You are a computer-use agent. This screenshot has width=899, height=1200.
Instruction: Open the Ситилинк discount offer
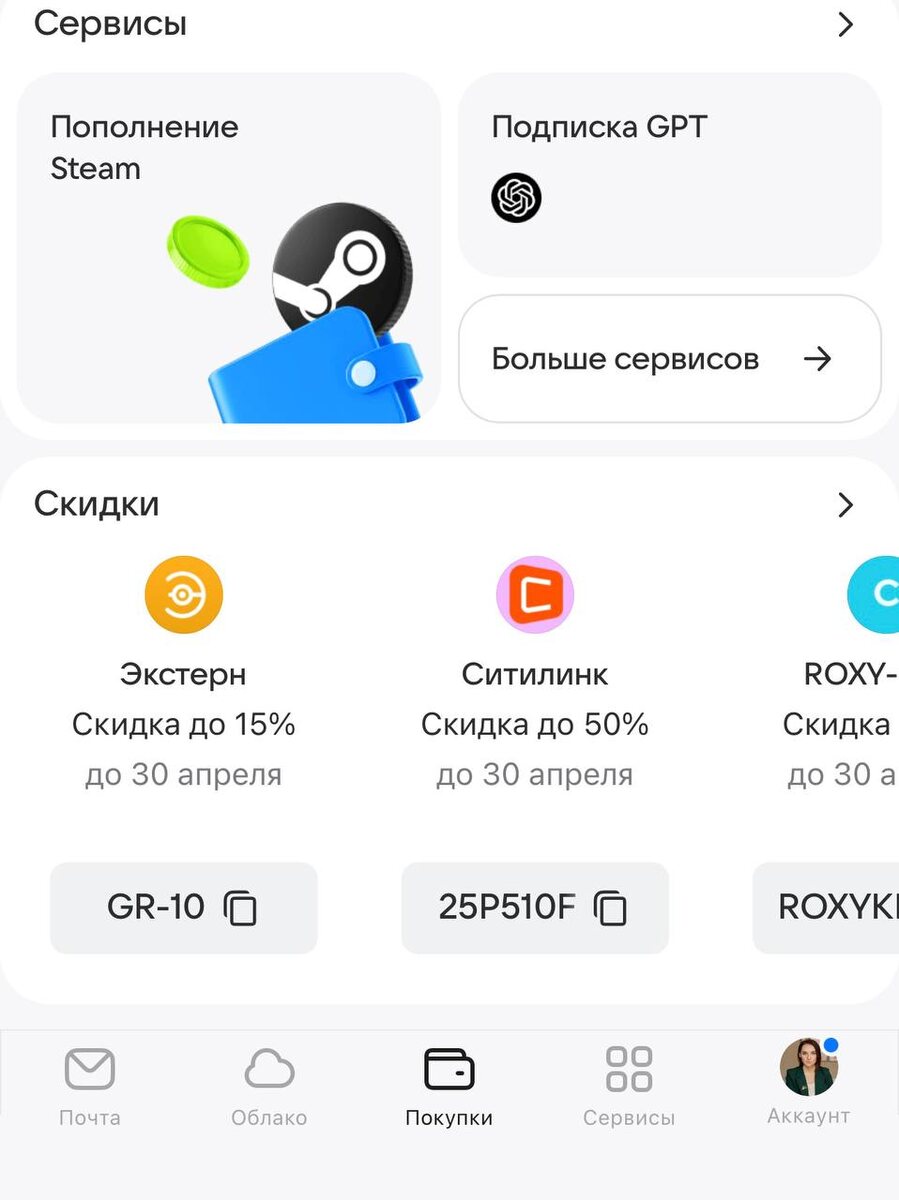[534, 672]
